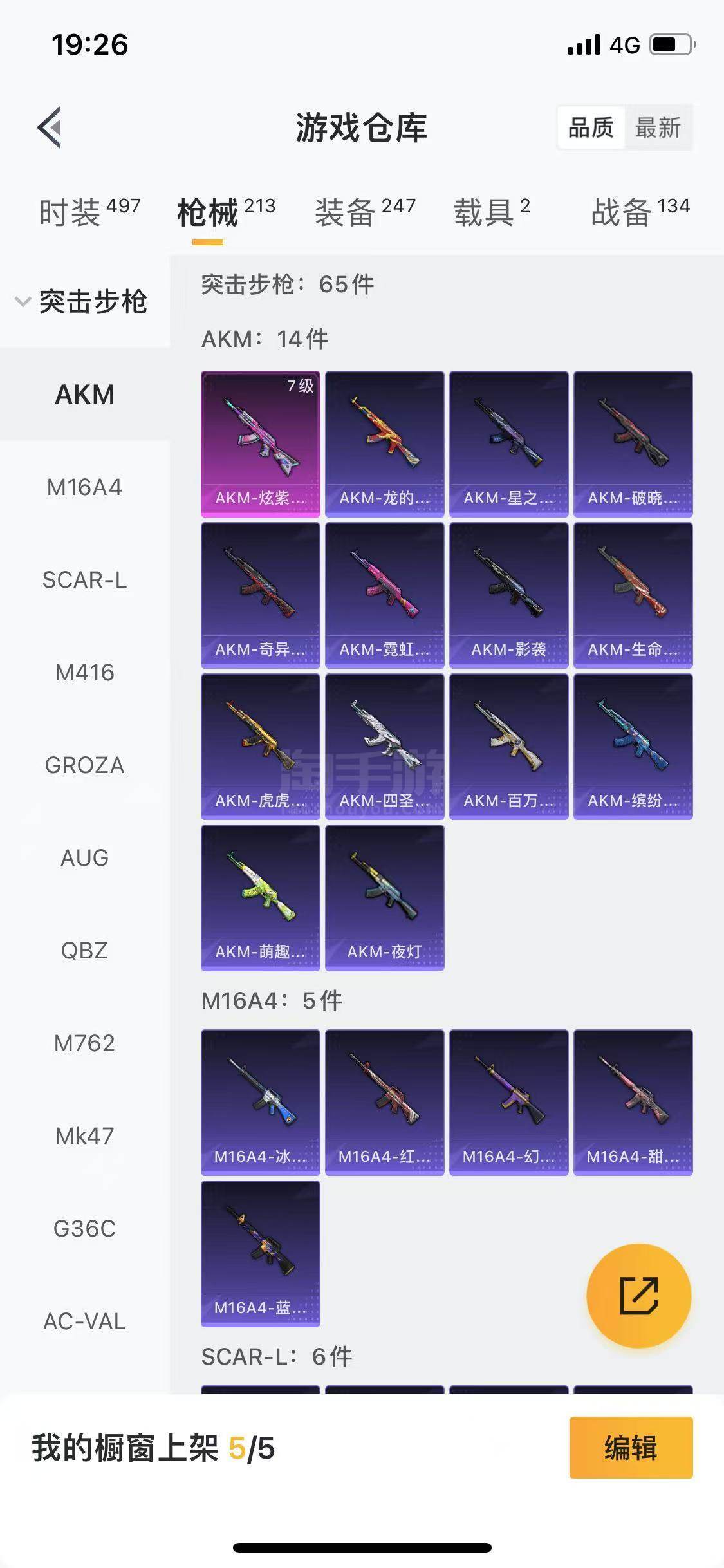
Task: Select GROZA in the sidebar
Action: 84,765
